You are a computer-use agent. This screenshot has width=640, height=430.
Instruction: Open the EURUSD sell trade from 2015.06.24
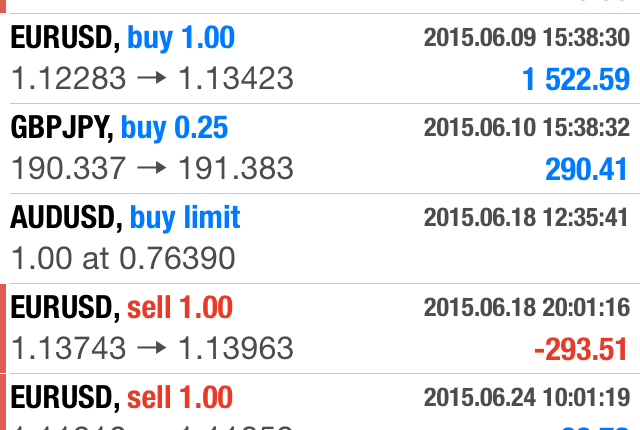[320, 404]
